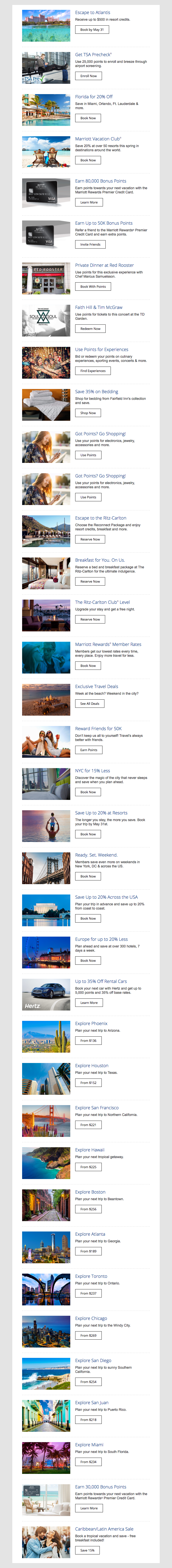
Task: Learn More about Earn 80,000 Bonus Points
Action: click(89, 202)
